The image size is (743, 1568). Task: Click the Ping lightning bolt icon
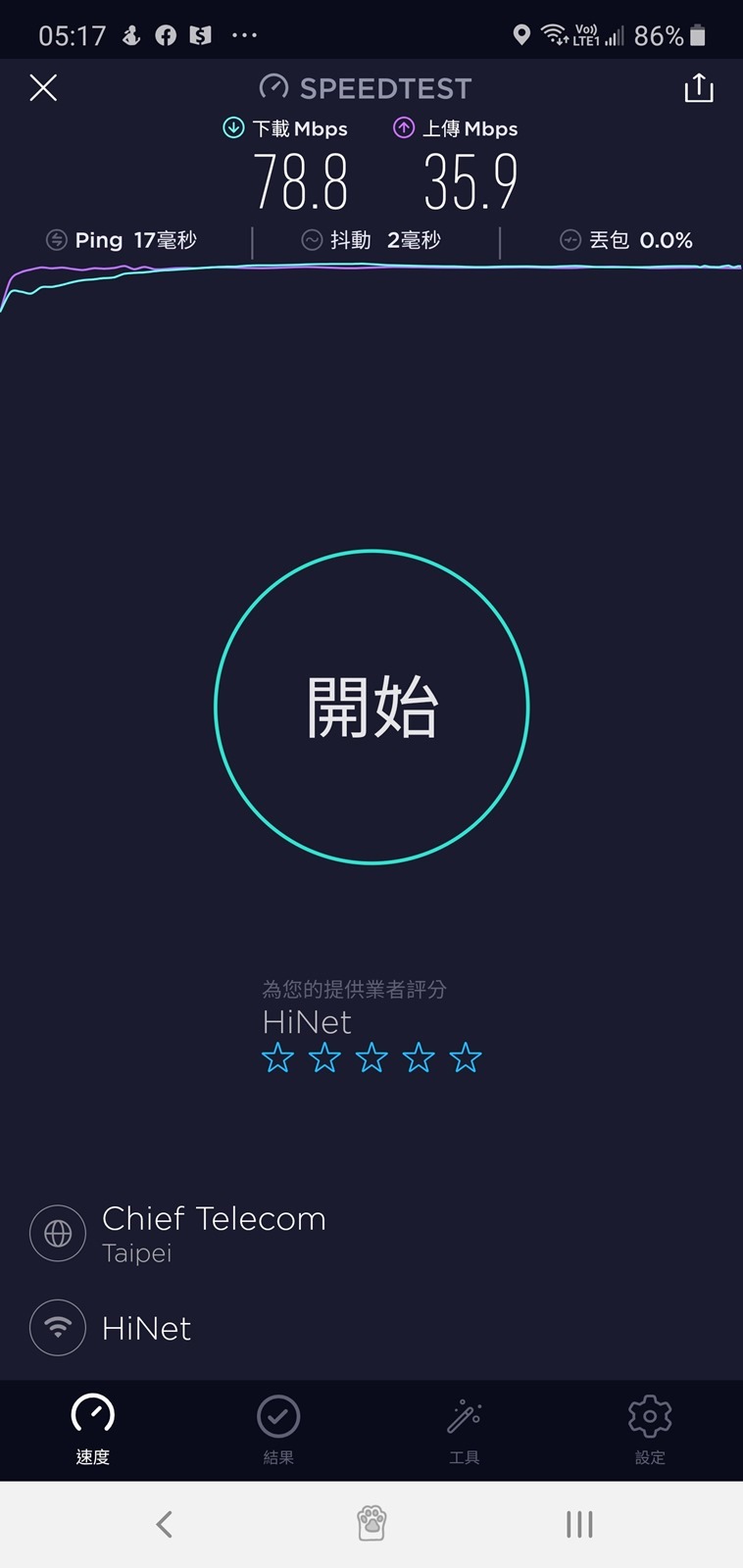pyautogui.click(x=56, y=238)
